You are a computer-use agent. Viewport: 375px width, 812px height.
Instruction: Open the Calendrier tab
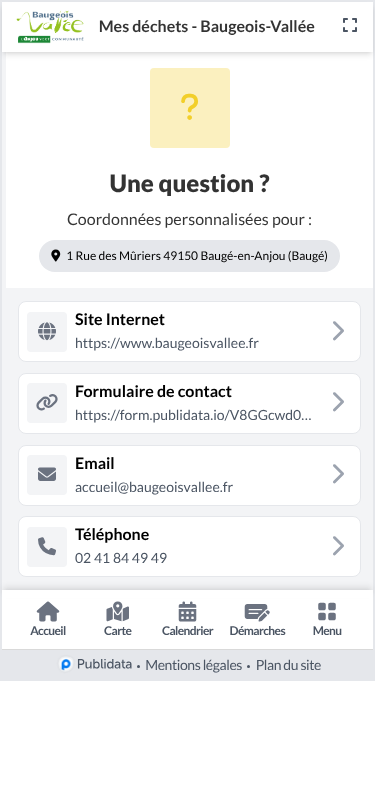188,619
